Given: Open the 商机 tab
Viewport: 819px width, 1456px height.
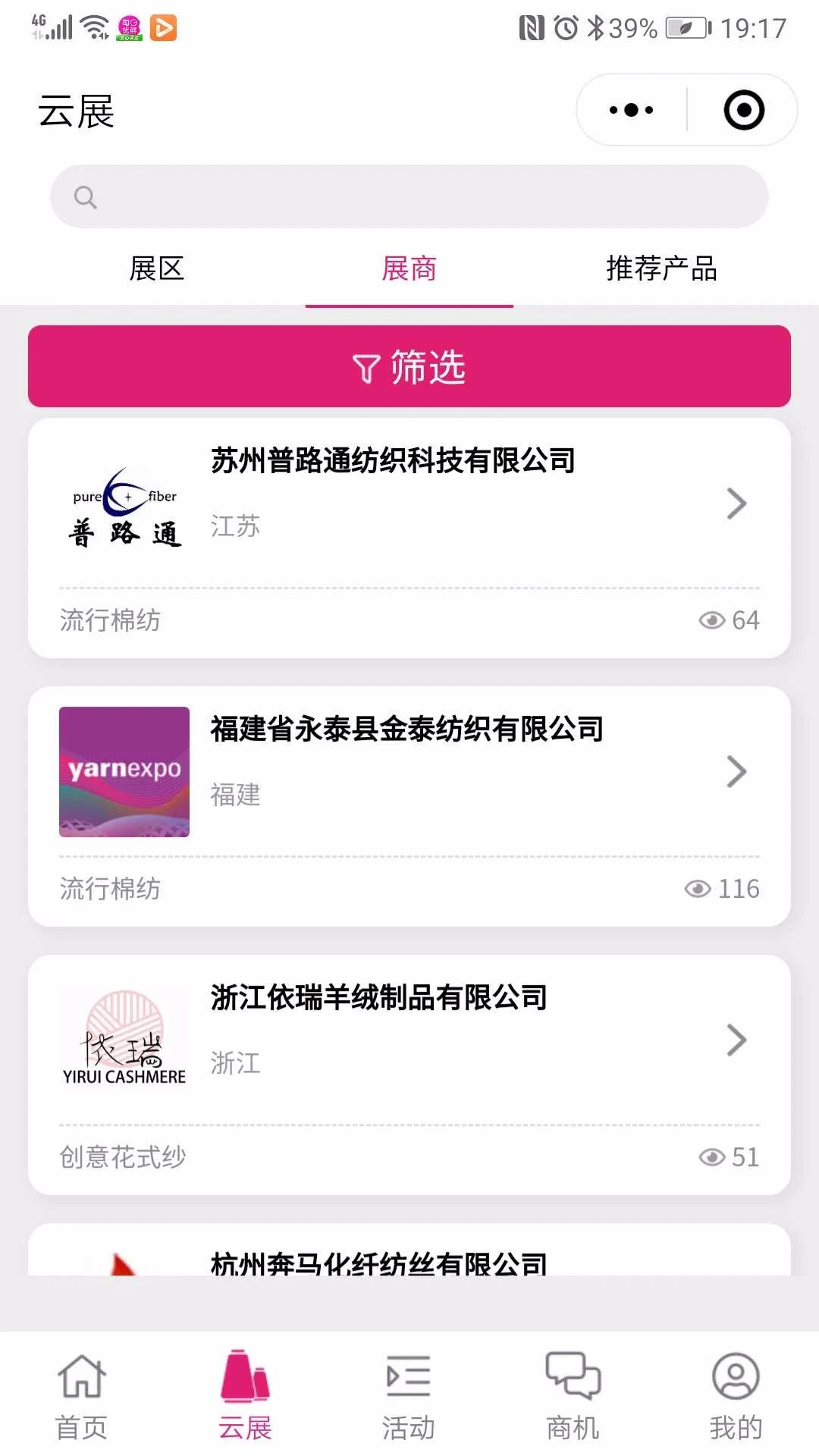Looking at the screenshot, I should click(573, 1395).
